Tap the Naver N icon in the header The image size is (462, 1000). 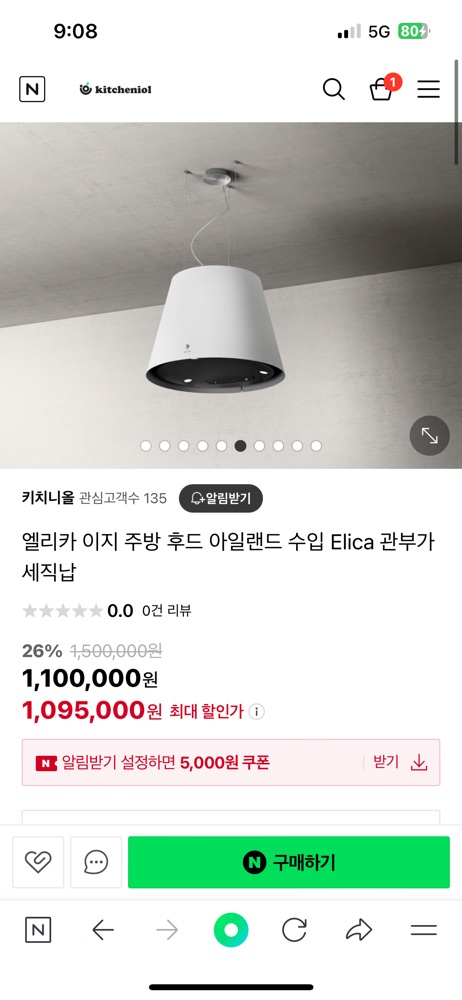click(x=32, y=89)
